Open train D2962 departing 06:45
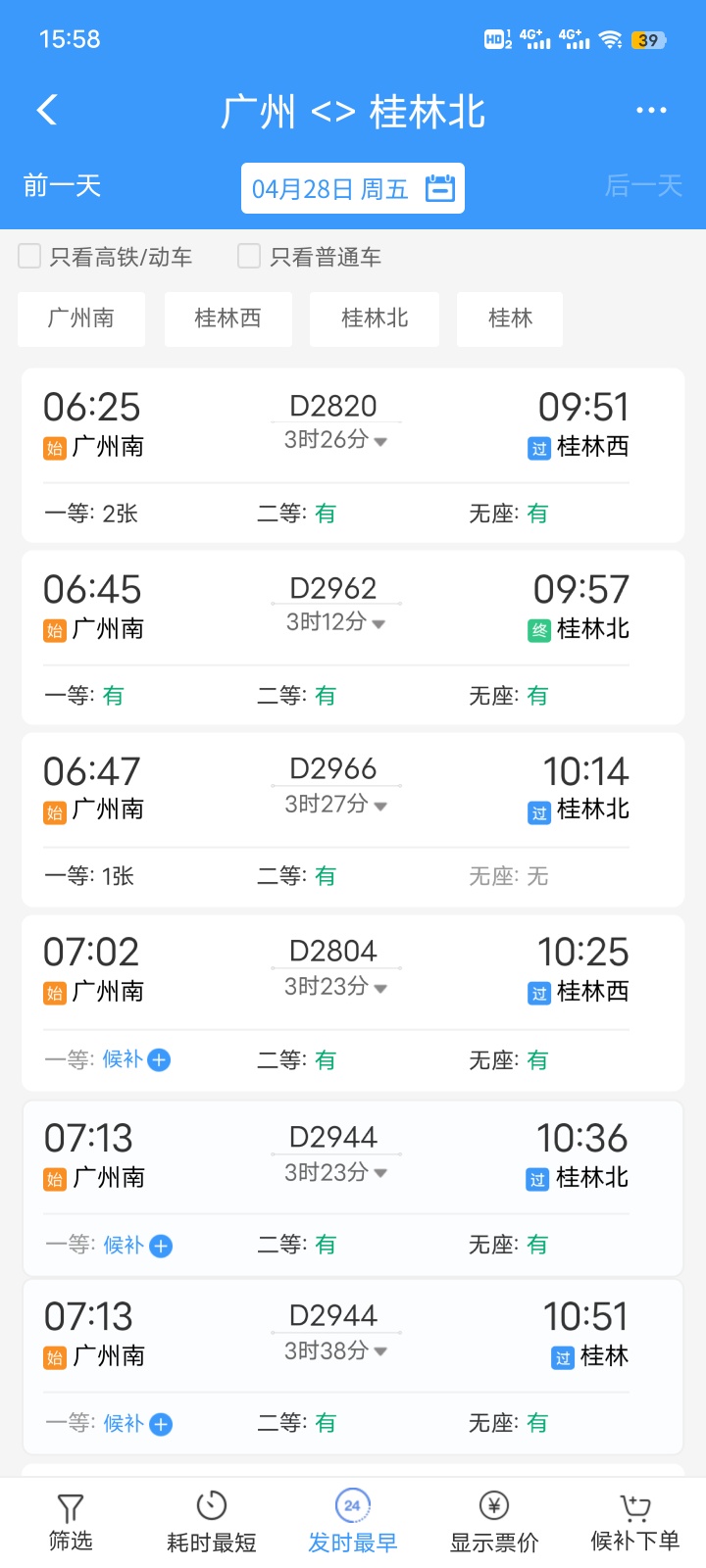 [x=353, y=638]
